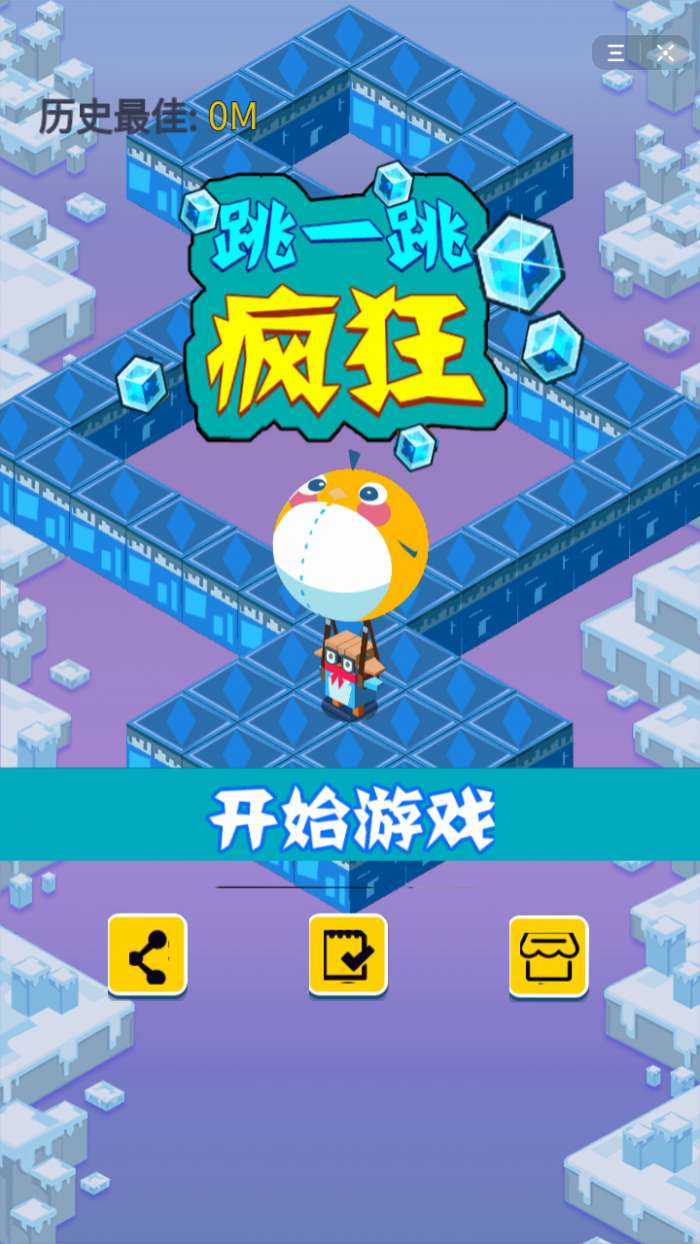Open the mini-program menu in the top capsule
The height and width of the screenshot is (1244, 700).
[616, 53]
